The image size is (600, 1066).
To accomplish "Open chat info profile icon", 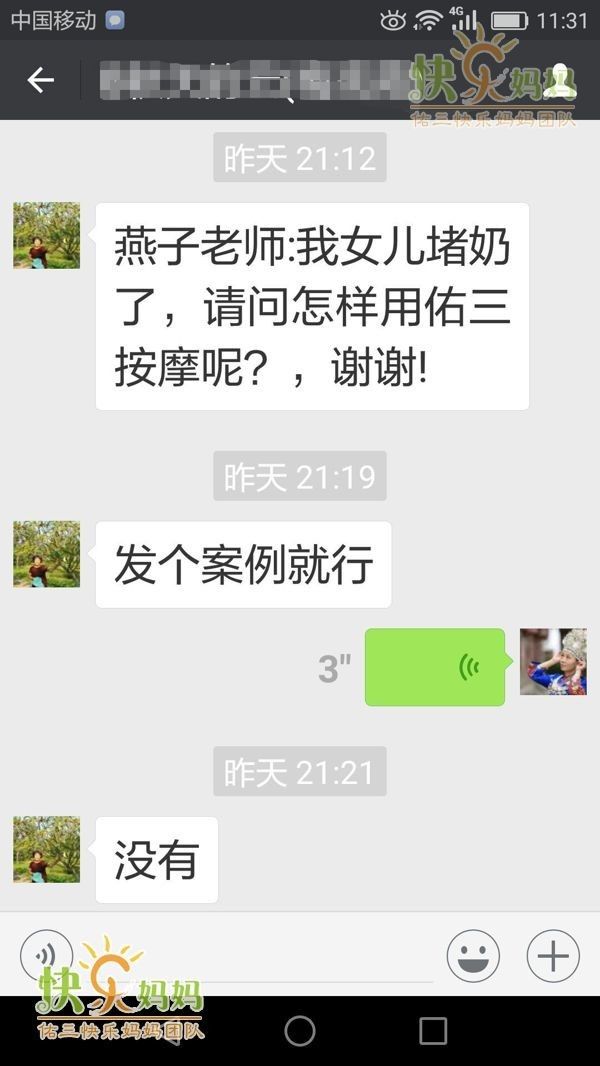I will tap(561, 80).
